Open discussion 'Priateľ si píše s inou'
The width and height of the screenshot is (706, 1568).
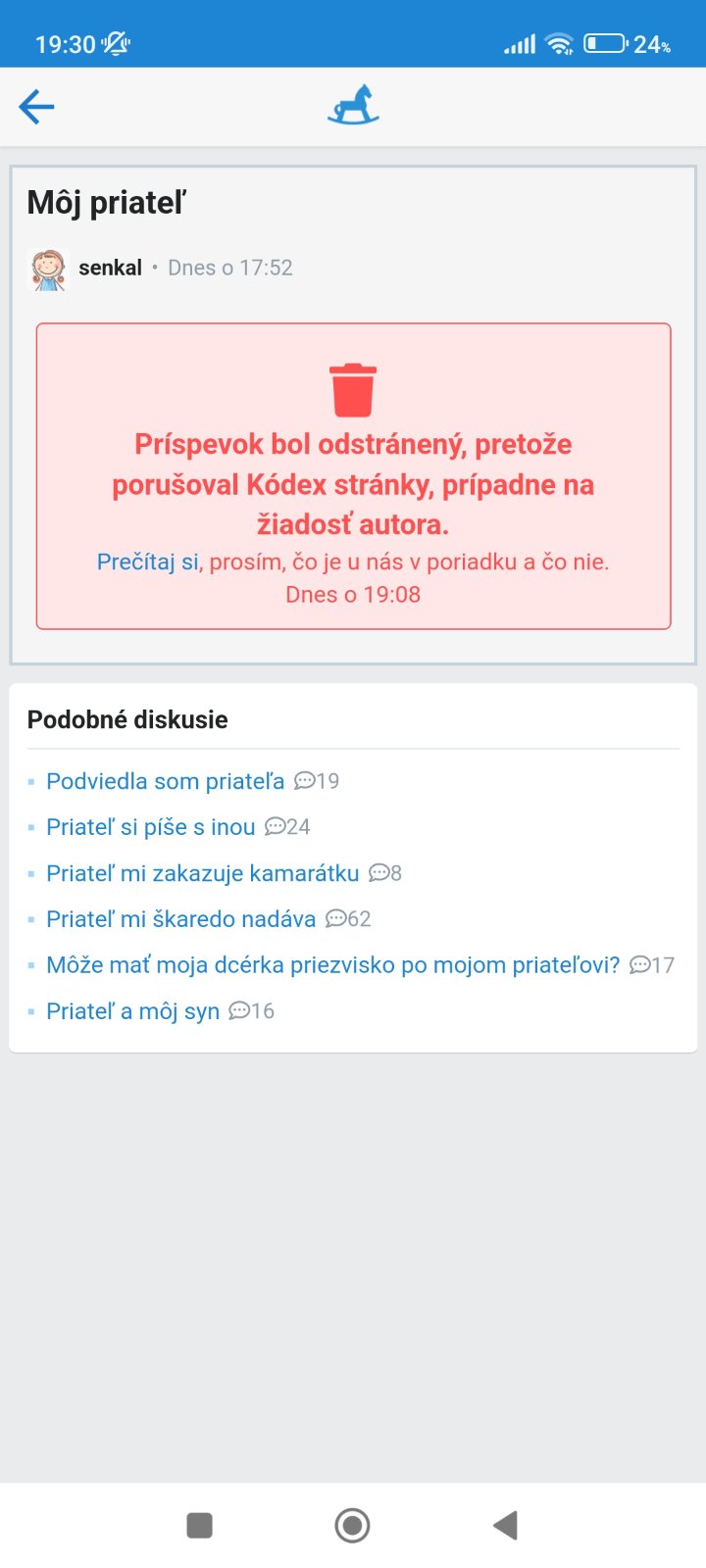coord(150,827)
